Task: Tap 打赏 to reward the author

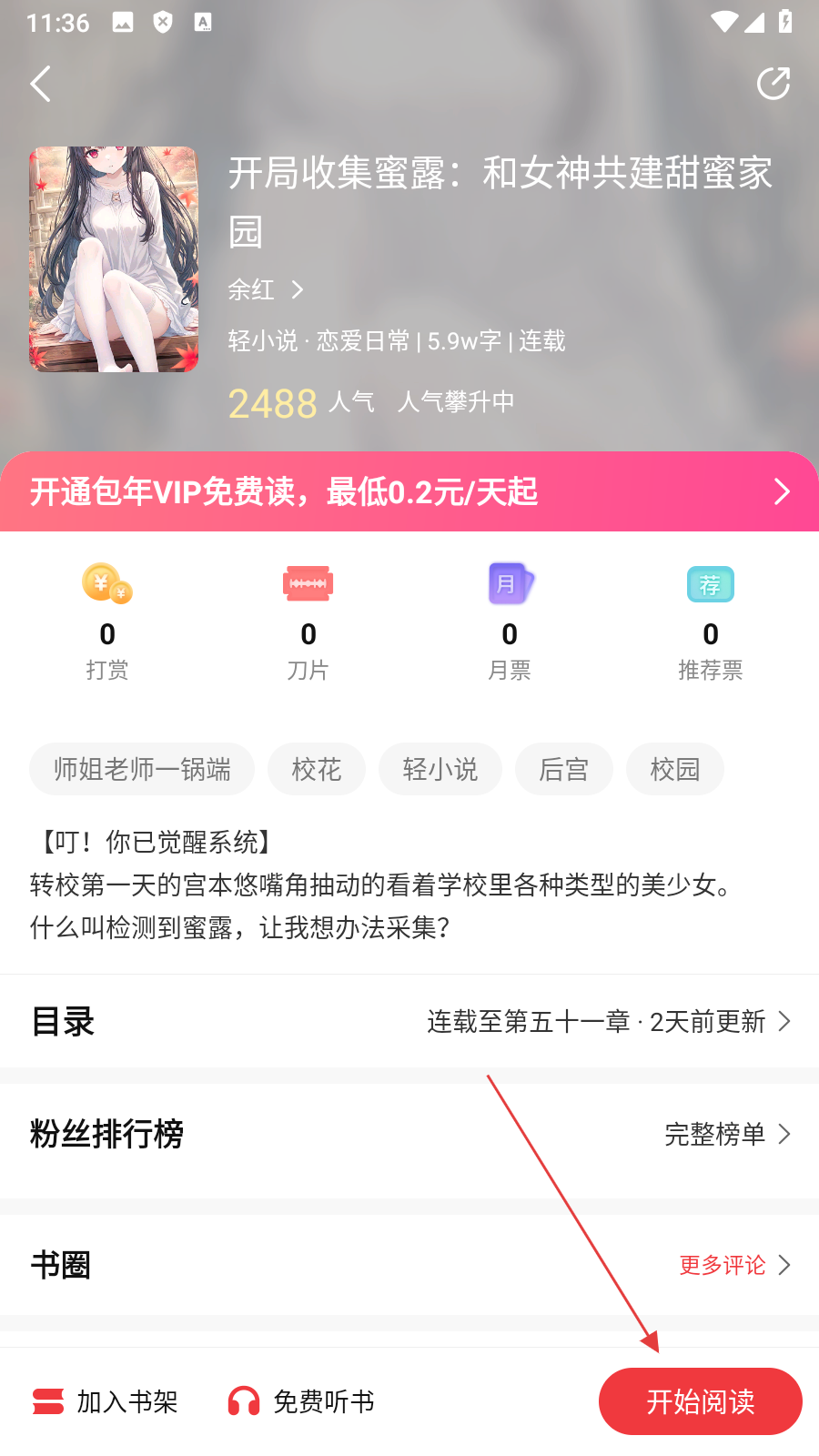Action: [107, 622]
